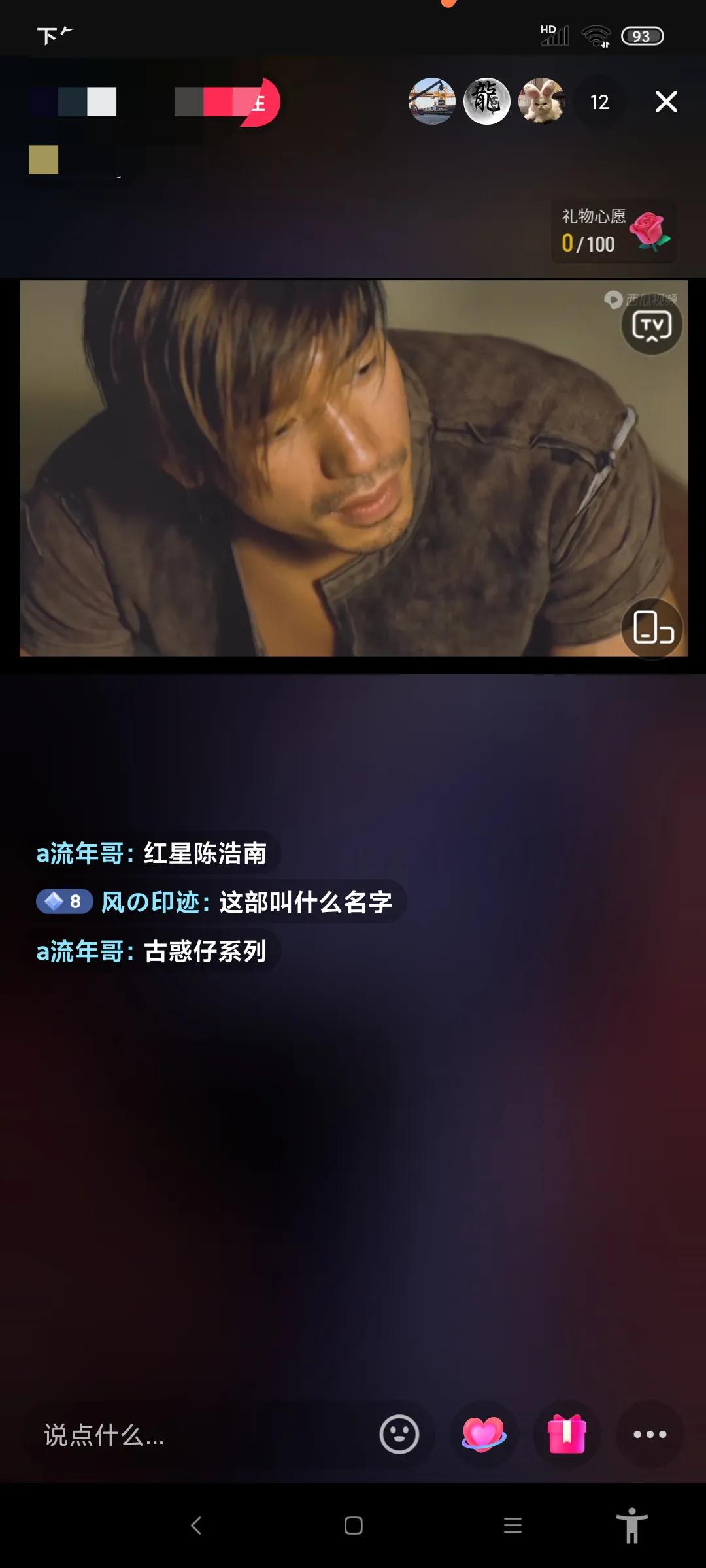Viewport: 706px width, 1568px height.
Task: Open 風の印迹's profile from chat
Action: [152, 900]
